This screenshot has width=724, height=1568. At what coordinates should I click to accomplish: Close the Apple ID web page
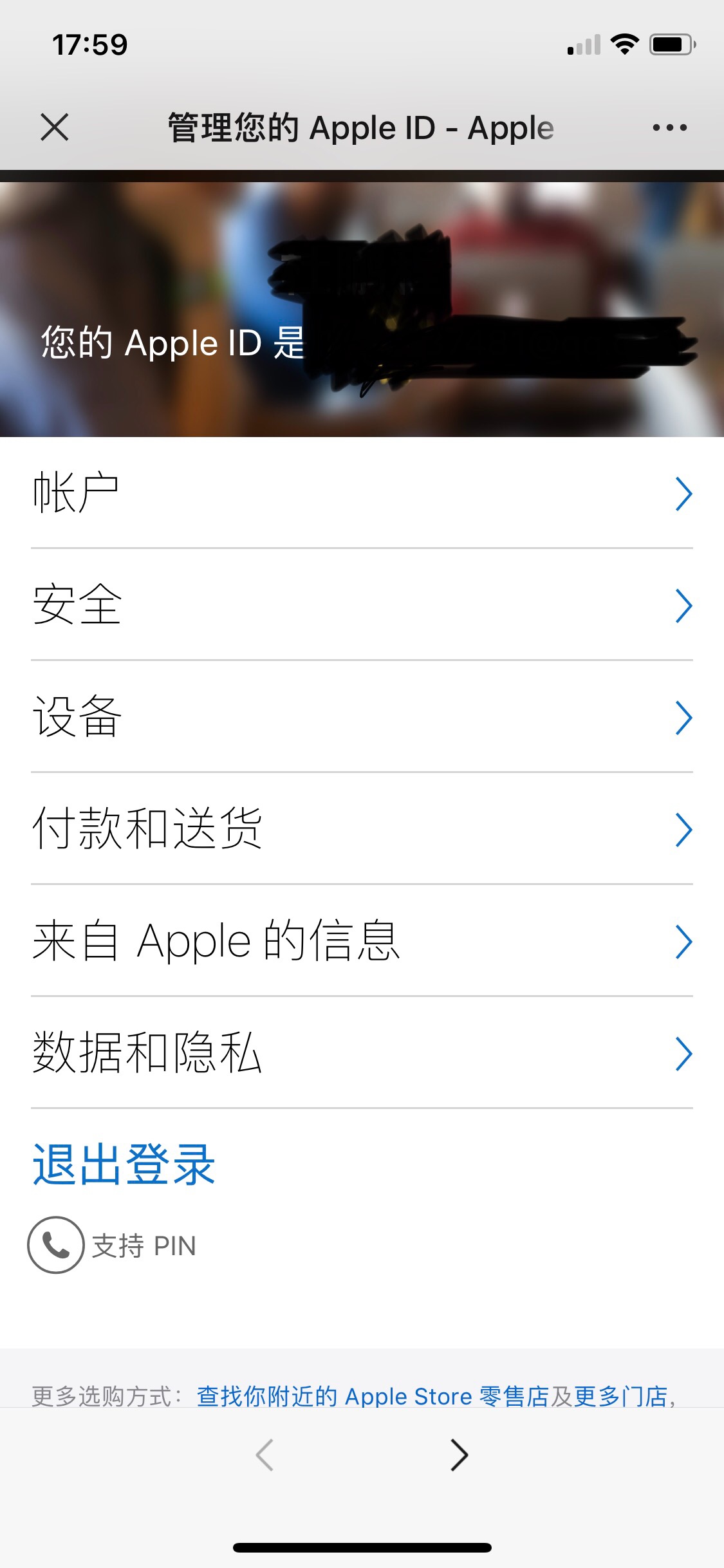coord(55,127)
